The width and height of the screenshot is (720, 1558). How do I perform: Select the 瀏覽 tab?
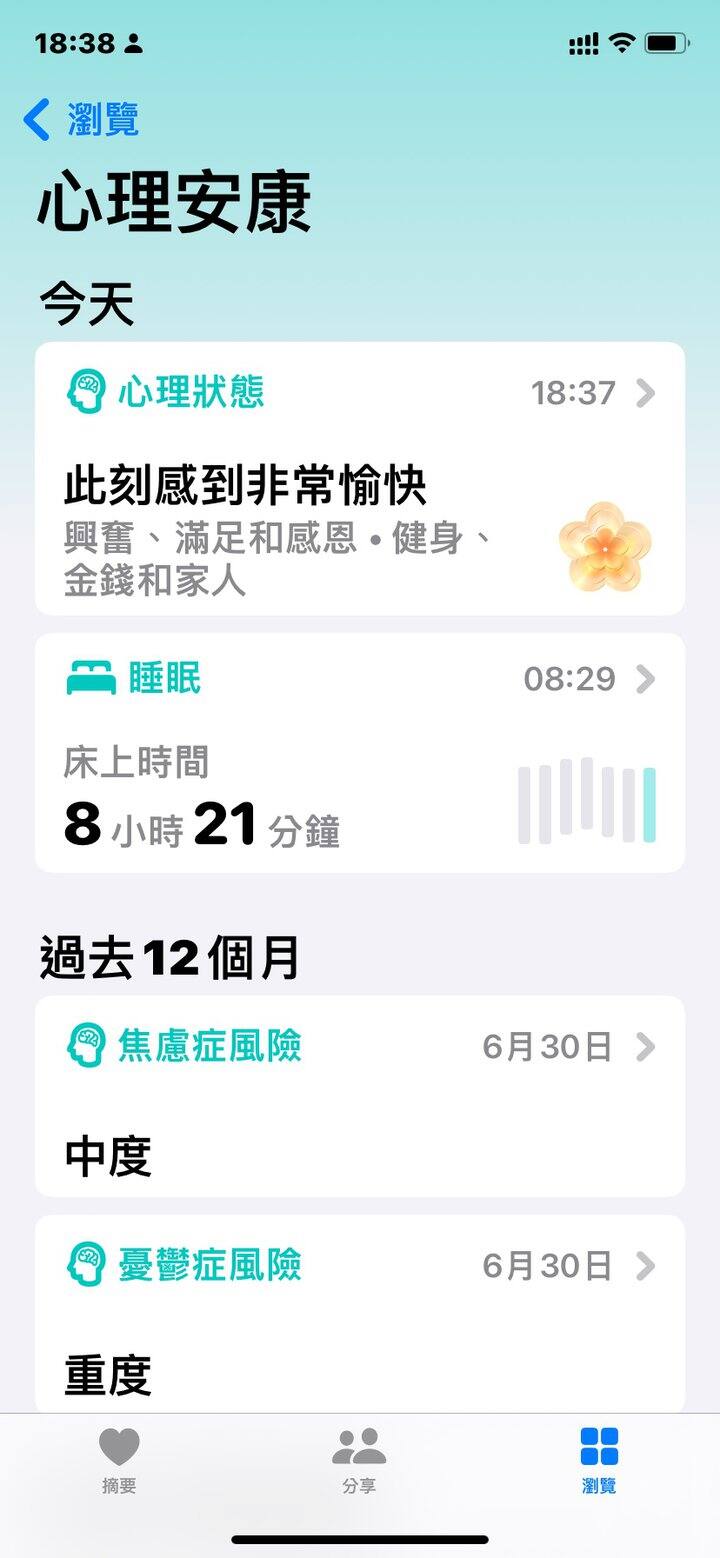click(599, 1460)
